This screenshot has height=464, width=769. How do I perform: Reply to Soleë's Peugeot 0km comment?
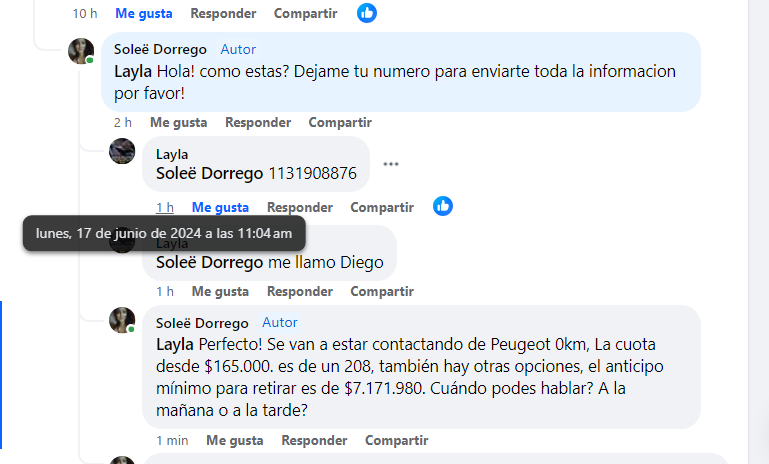[314, 440]
